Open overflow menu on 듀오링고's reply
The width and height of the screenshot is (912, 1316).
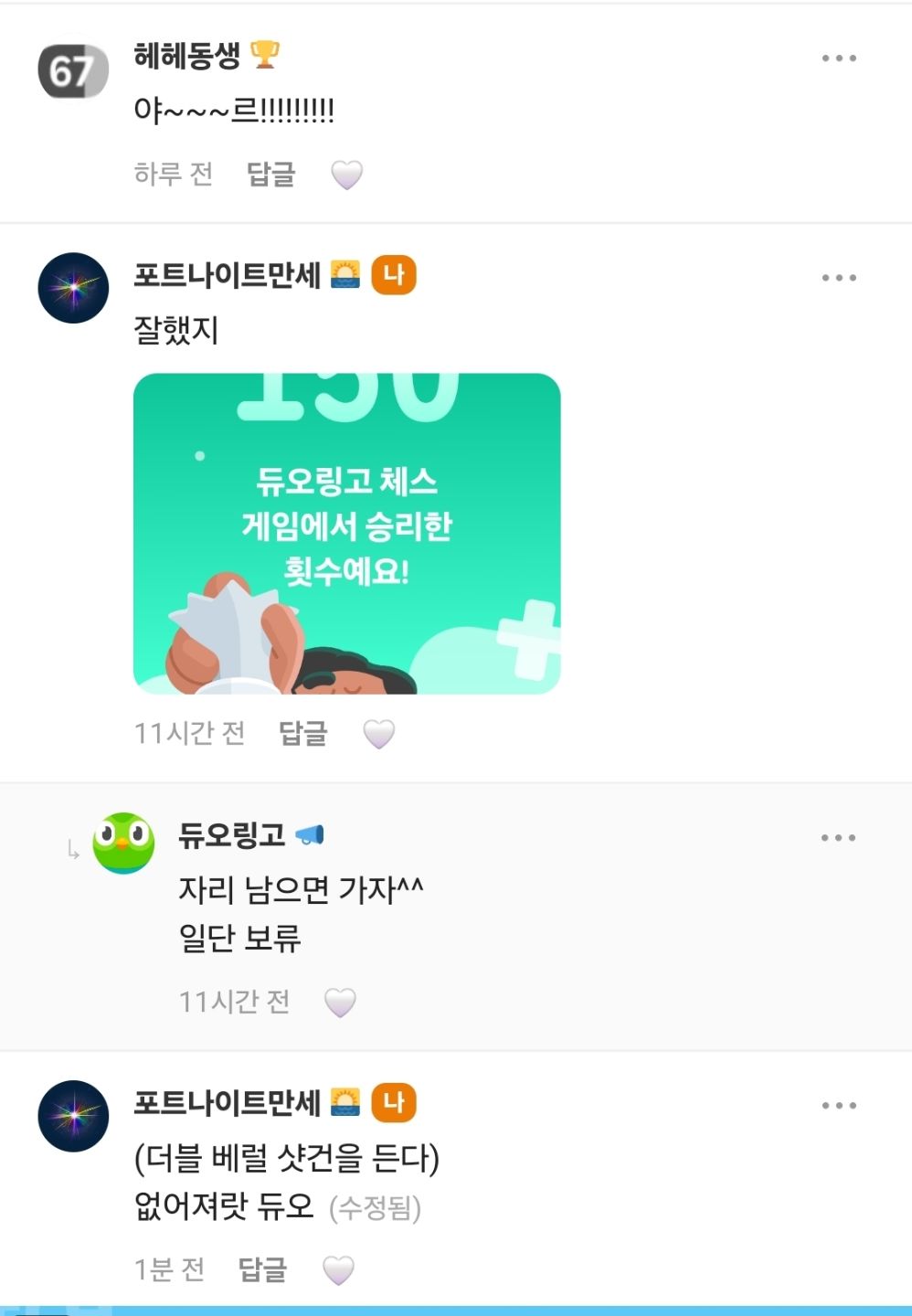(x=838, y=837)
